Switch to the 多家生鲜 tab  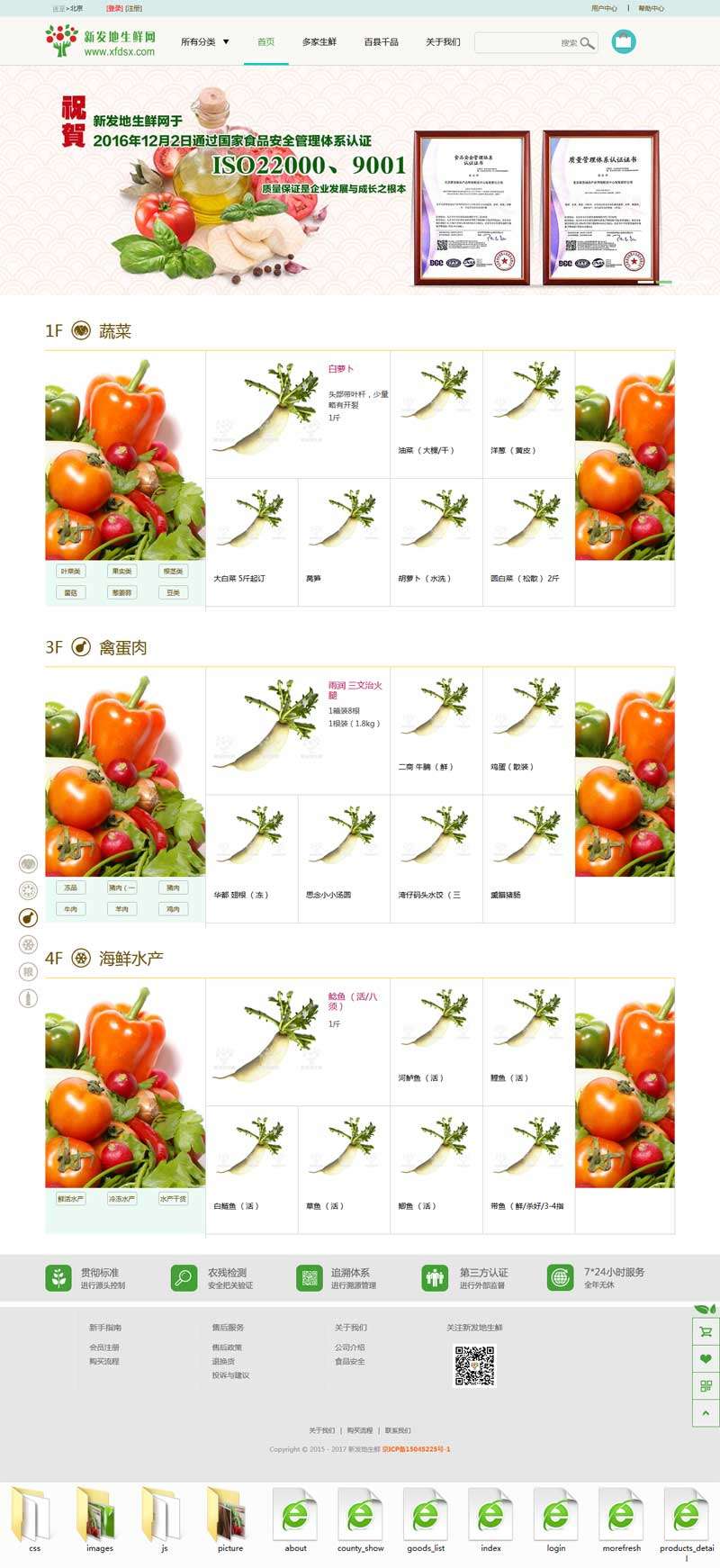click(319, 41)
